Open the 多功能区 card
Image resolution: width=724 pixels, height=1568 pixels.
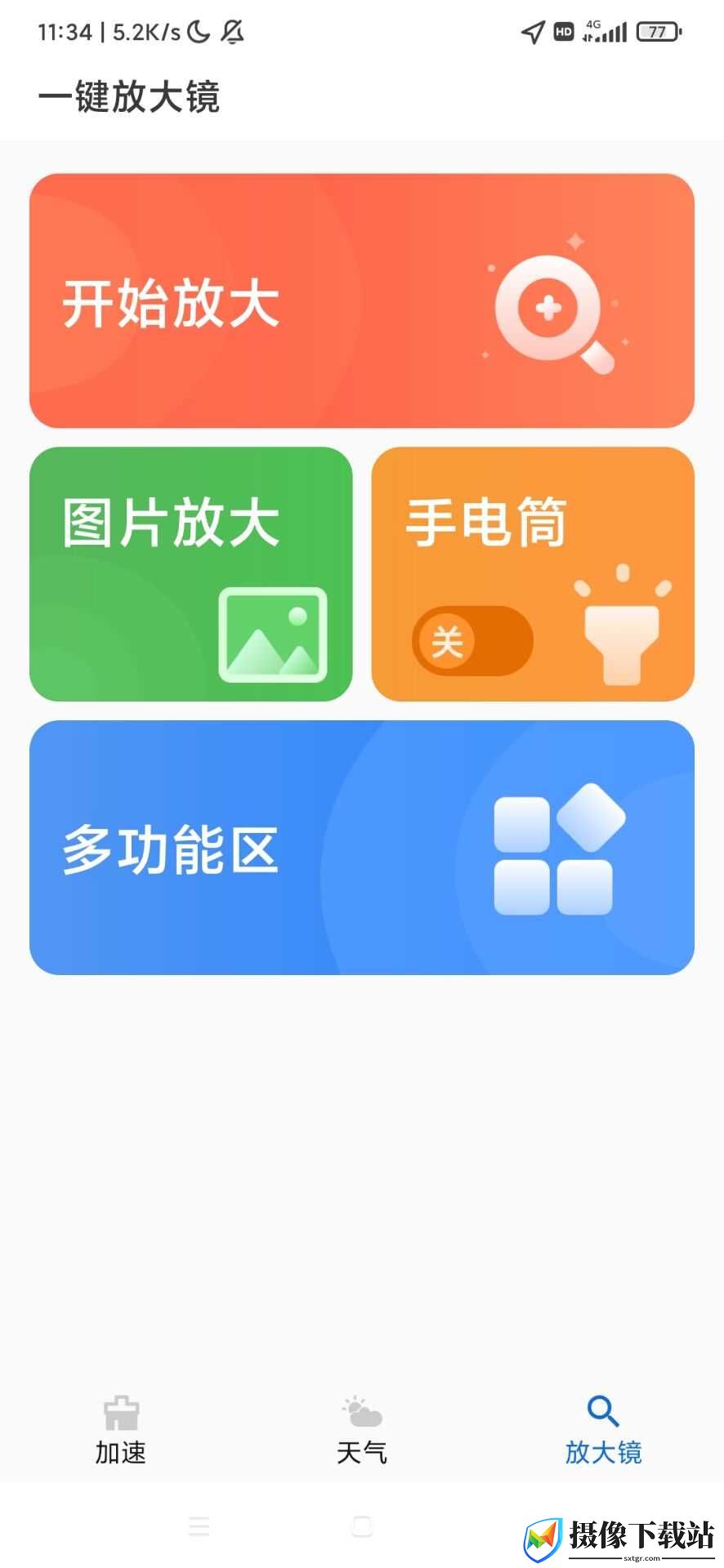(362, 848)
